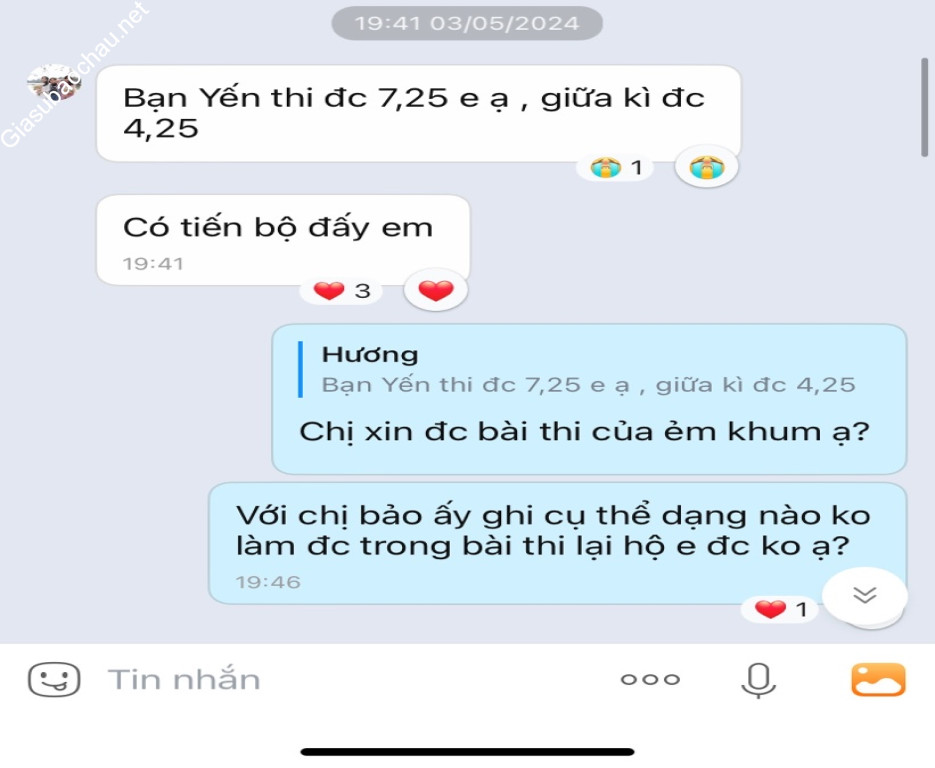Open the photo gallery picker

pos(878,680)
